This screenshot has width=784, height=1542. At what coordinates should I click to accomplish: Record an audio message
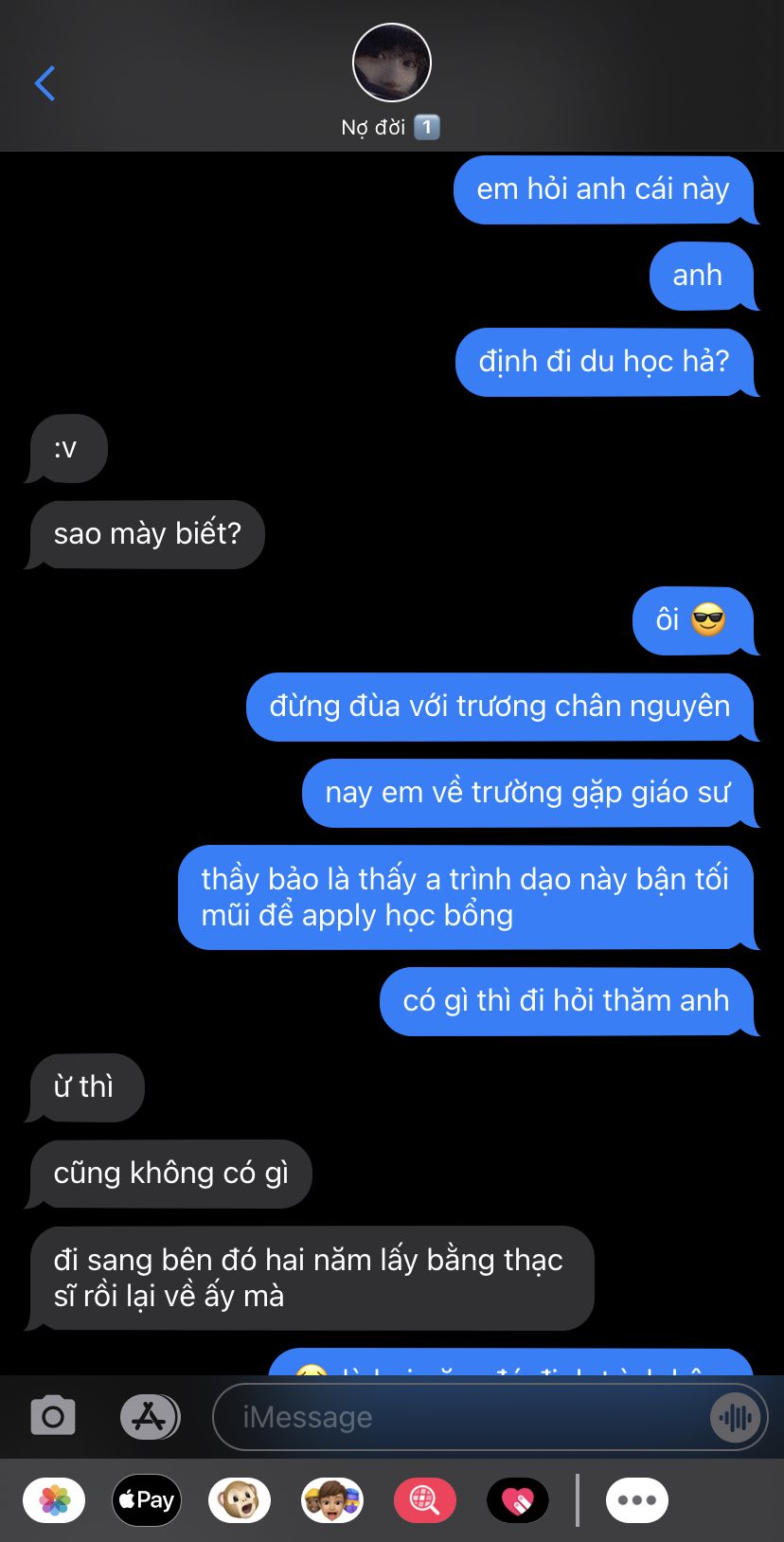pos(736,1418)
